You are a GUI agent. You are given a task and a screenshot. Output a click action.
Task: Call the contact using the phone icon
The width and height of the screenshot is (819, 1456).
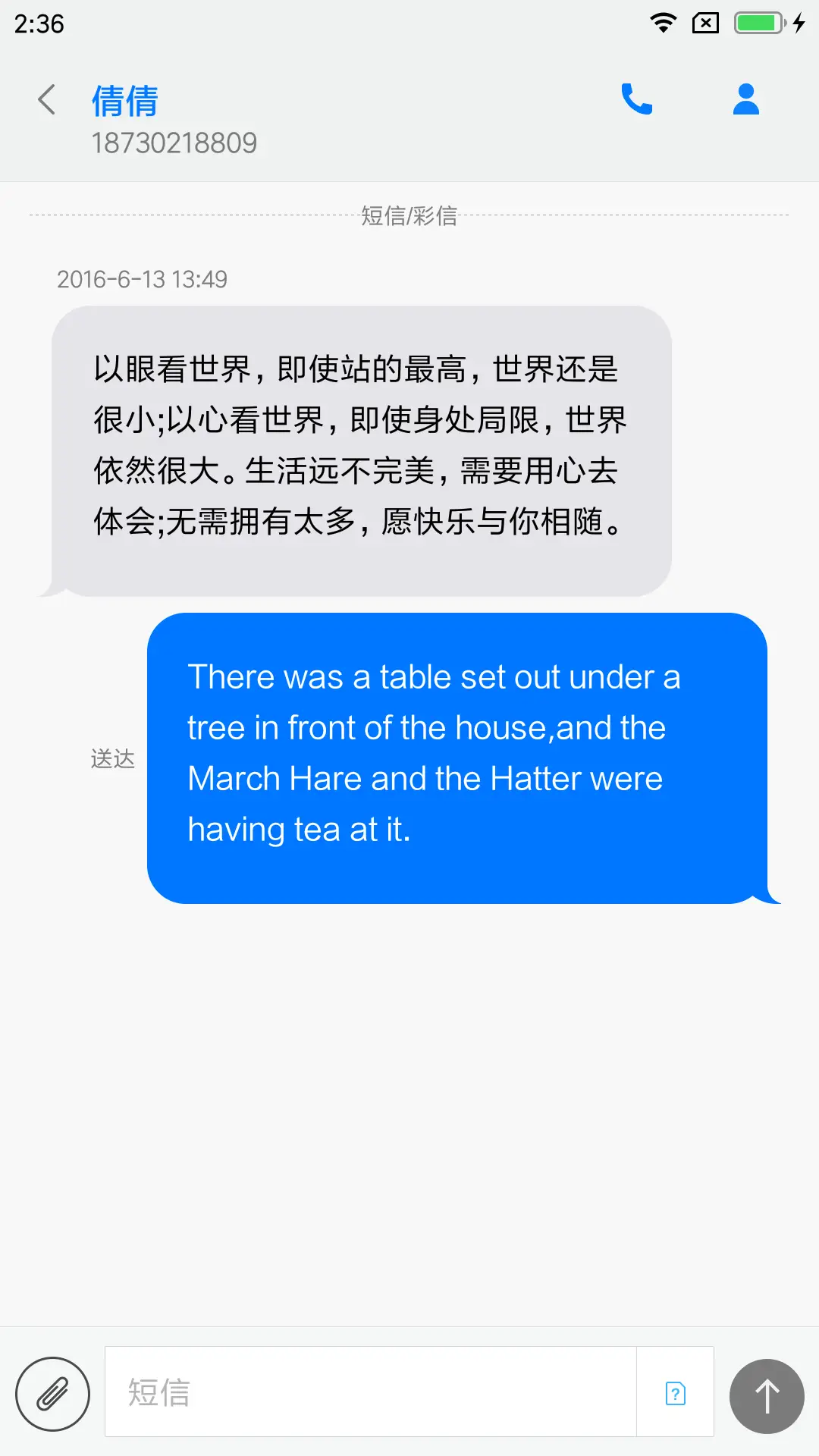click(x=636, y=99)
